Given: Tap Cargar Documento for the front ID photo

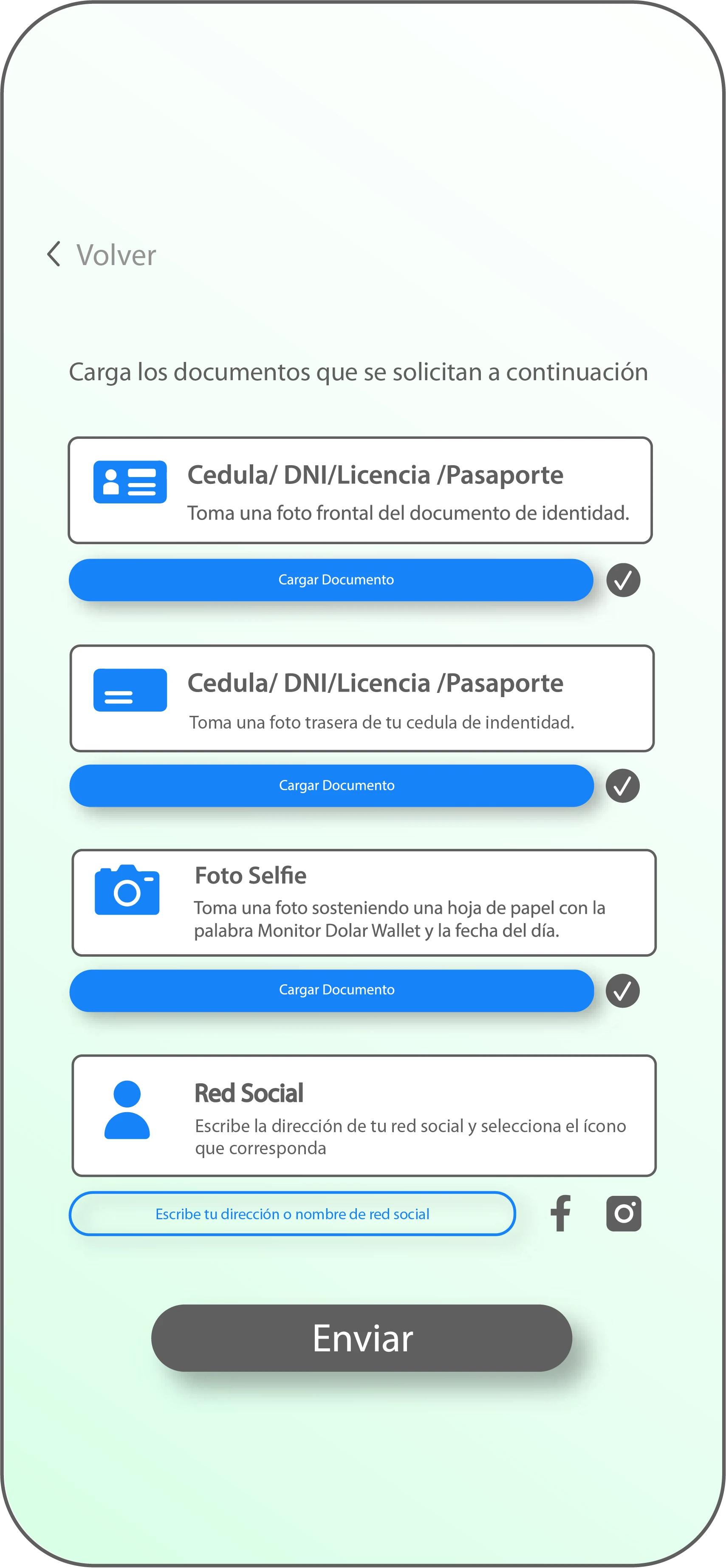Looking at the screenshot, I should [x=331, y=579].
